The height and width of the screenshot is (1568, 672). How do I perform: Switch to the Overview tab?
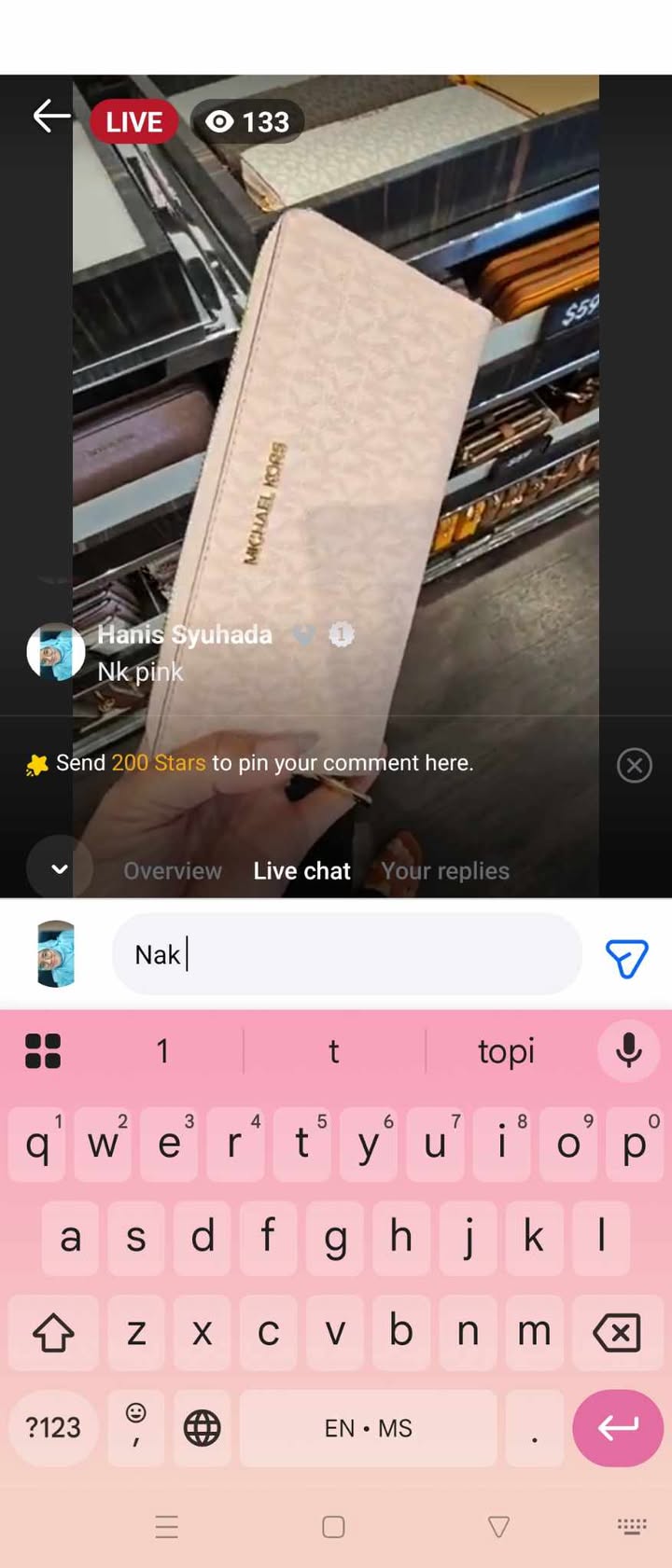[173, 870]
